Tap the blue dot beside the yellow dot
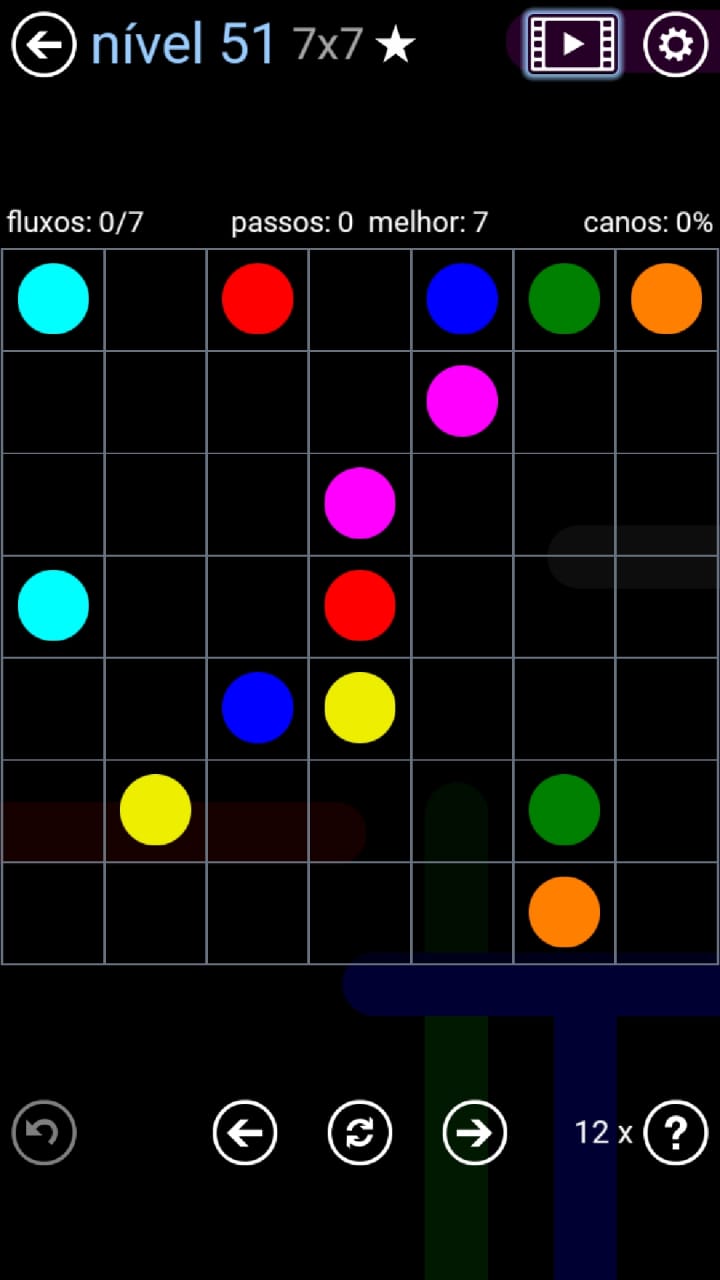 click(x=257, y=707)
